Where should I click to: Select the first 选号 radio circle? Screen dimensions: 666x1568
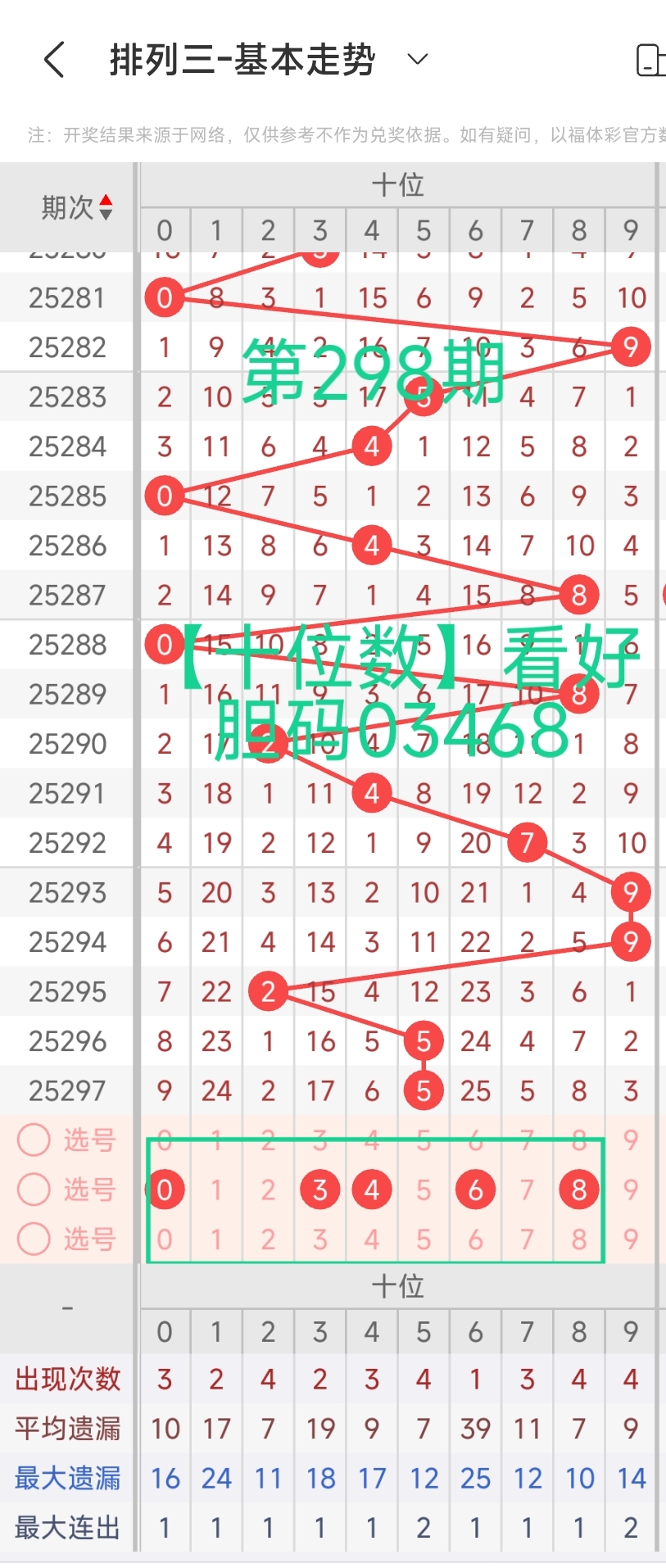point(34,1140)
